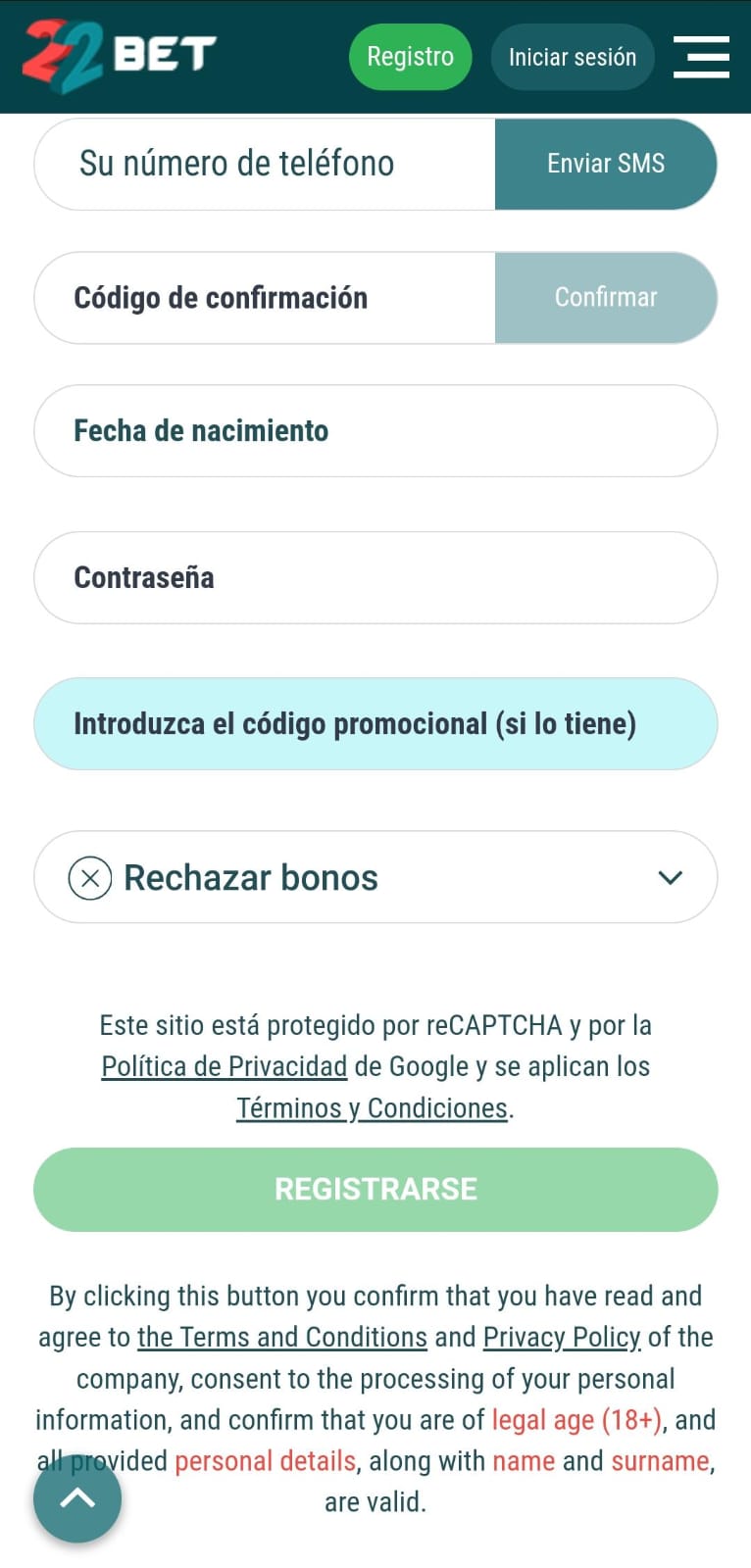
Task: Open the hamburger menu
Action: coord(701,57)
